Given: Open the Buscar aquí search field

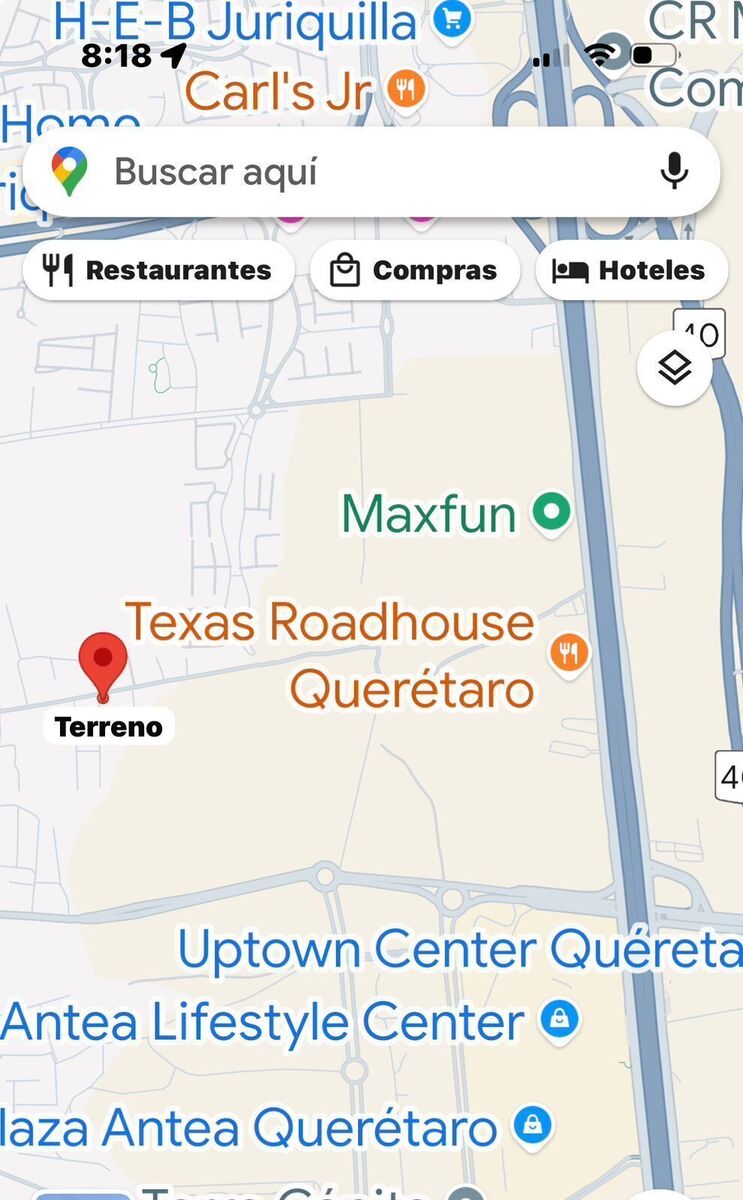Looking at the screenshot, I should (x=300, y=170).
